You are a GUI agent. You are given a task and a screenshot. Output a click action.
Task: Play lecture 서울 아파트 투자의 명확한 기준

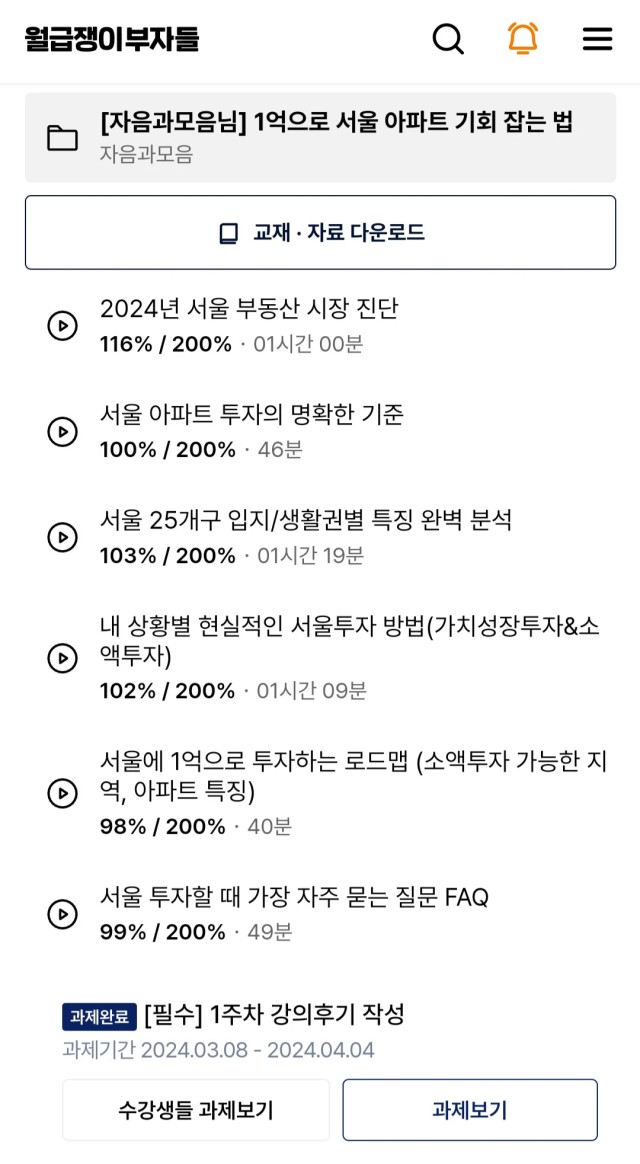[62, 431]
